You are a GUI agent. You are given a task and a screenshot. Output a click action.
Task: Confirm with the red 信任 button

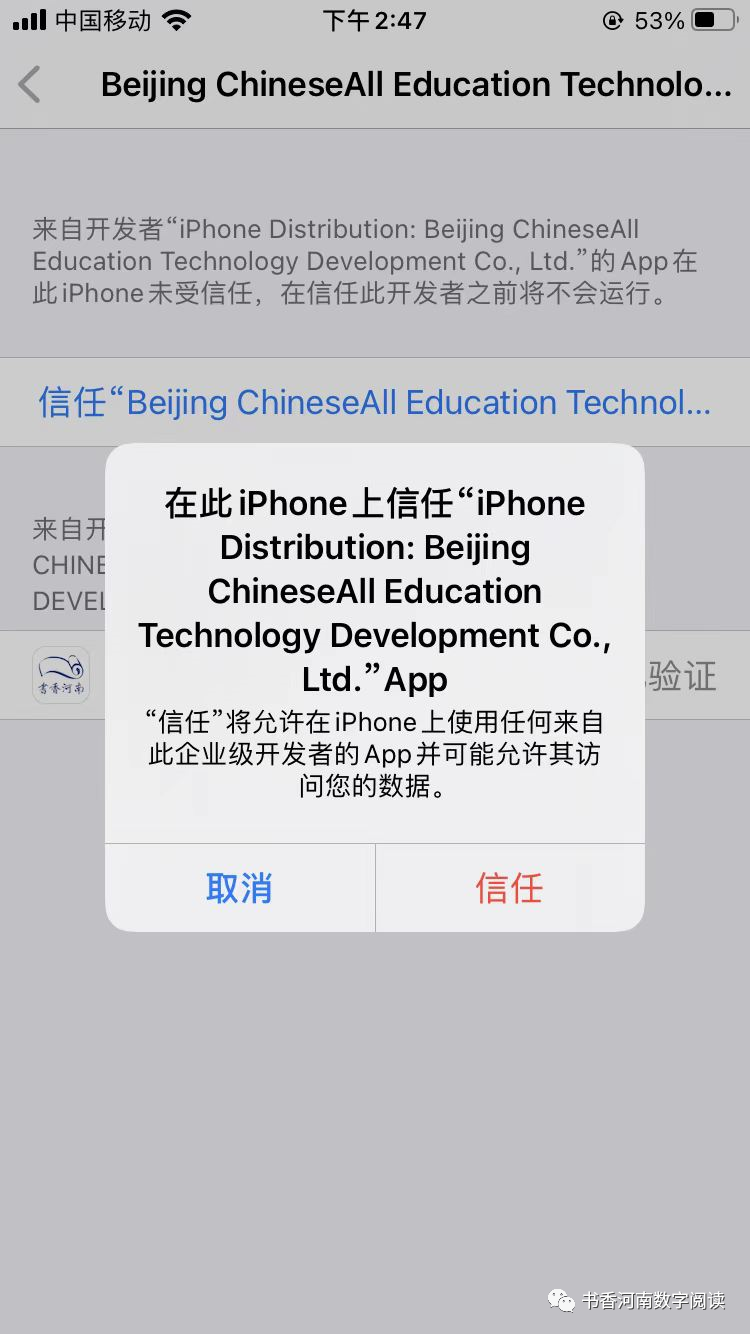pyautogui.click(x=509, y=888)
